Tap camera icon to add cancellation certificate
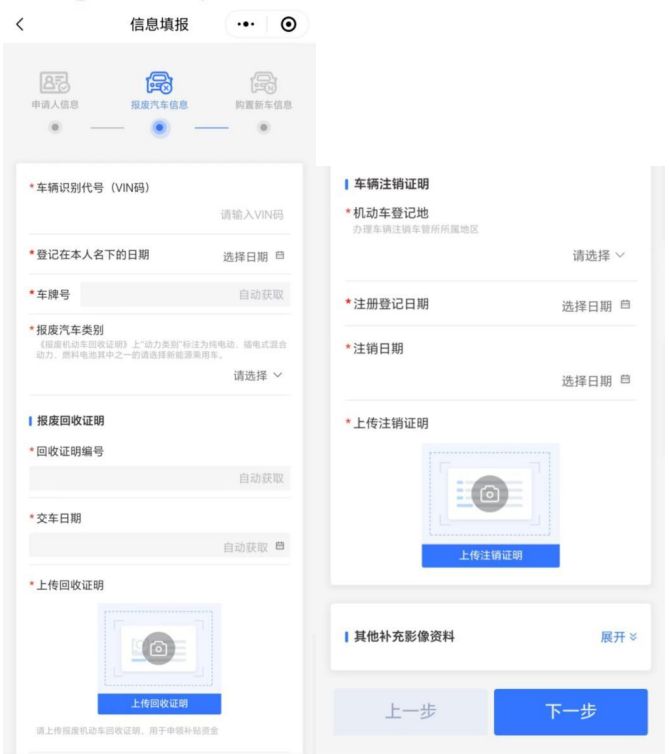The image size is (669, 754). click(x=490, y=494)
